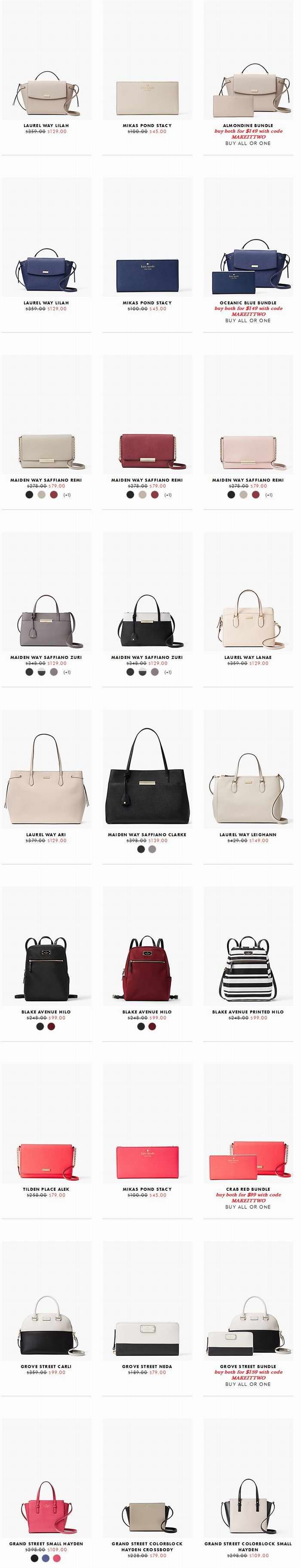The width and height of the screenshot is (301, 1568).
Task: Open the grey Maiden Way Saffiano Zuri
Action: point(46,624)
